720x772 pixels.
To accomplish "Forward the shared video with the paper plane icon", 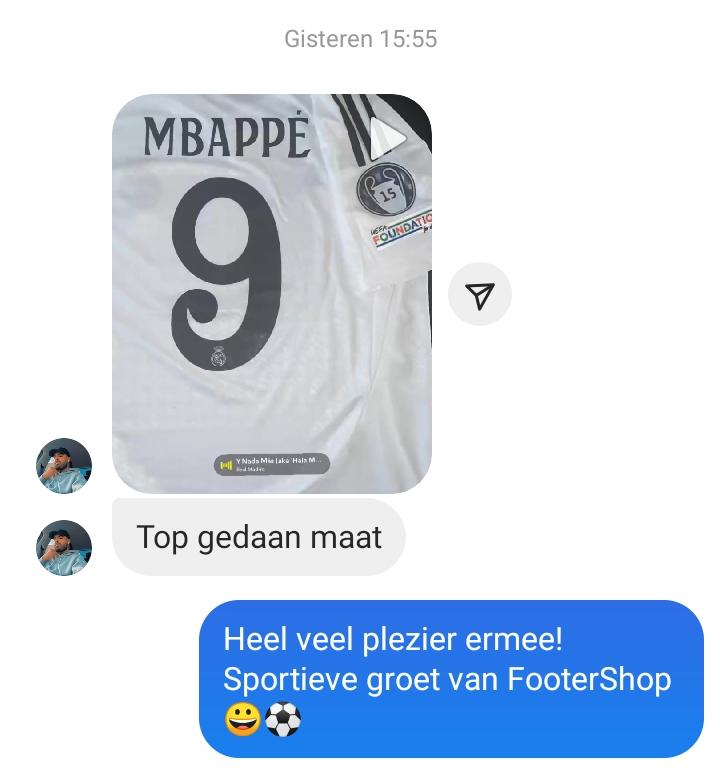I will [x=480, y=295].
